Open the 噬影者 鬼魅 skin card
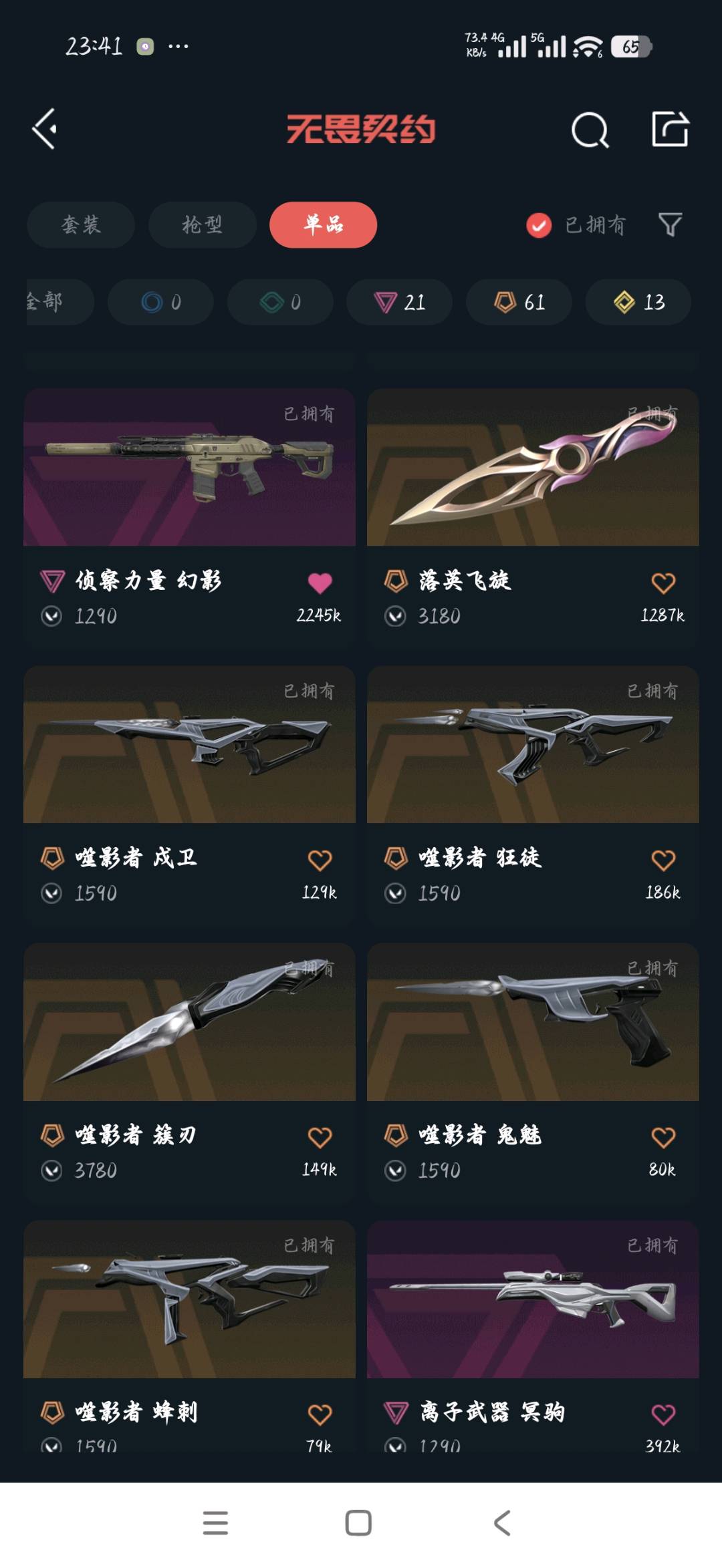The height and width of the screenshot is (1568, 722). click(x=533, y=1022)
